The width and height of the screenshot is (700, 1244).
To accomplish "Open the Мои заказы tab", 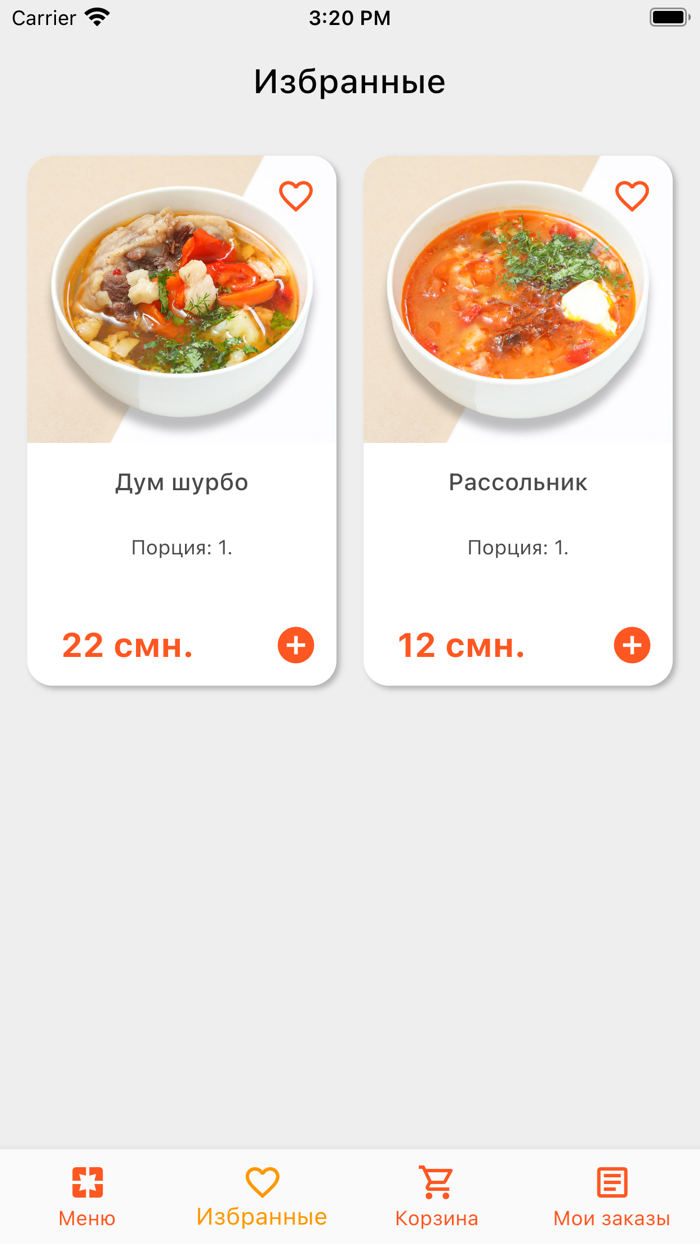I will click(611, 1196).
